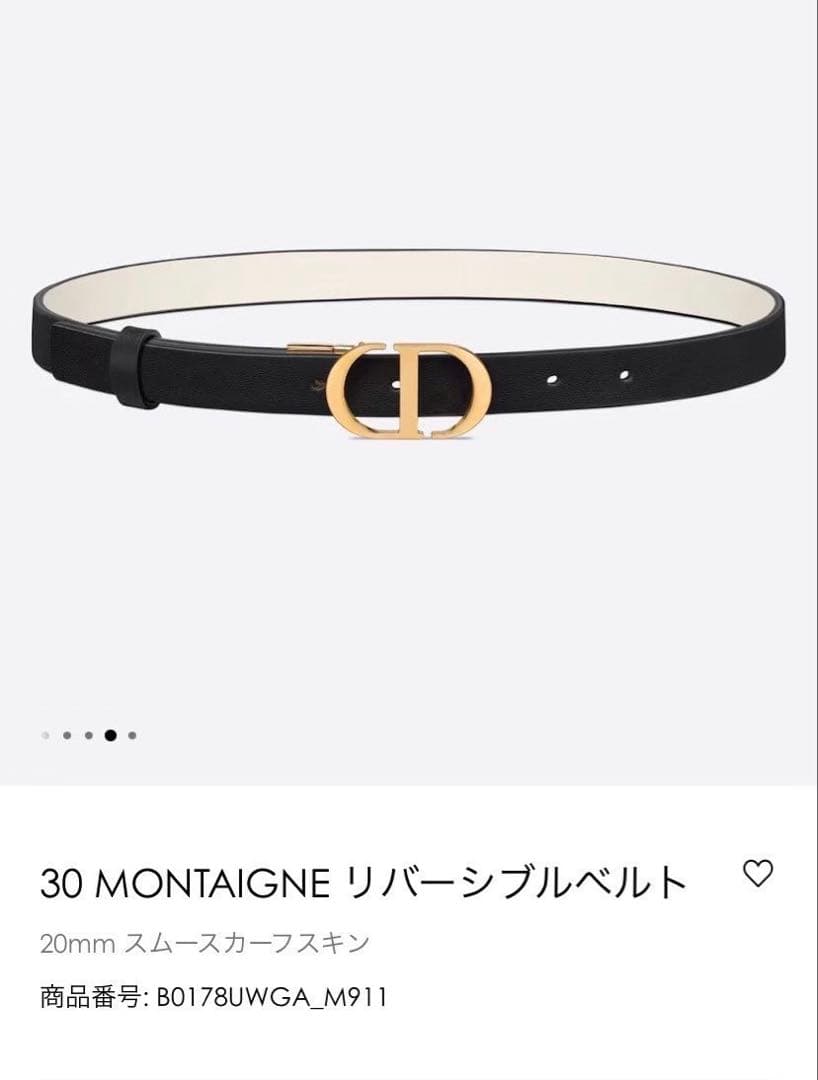Jump to the last image indicator dot
Screen dimensions: 818x1080
132,735
